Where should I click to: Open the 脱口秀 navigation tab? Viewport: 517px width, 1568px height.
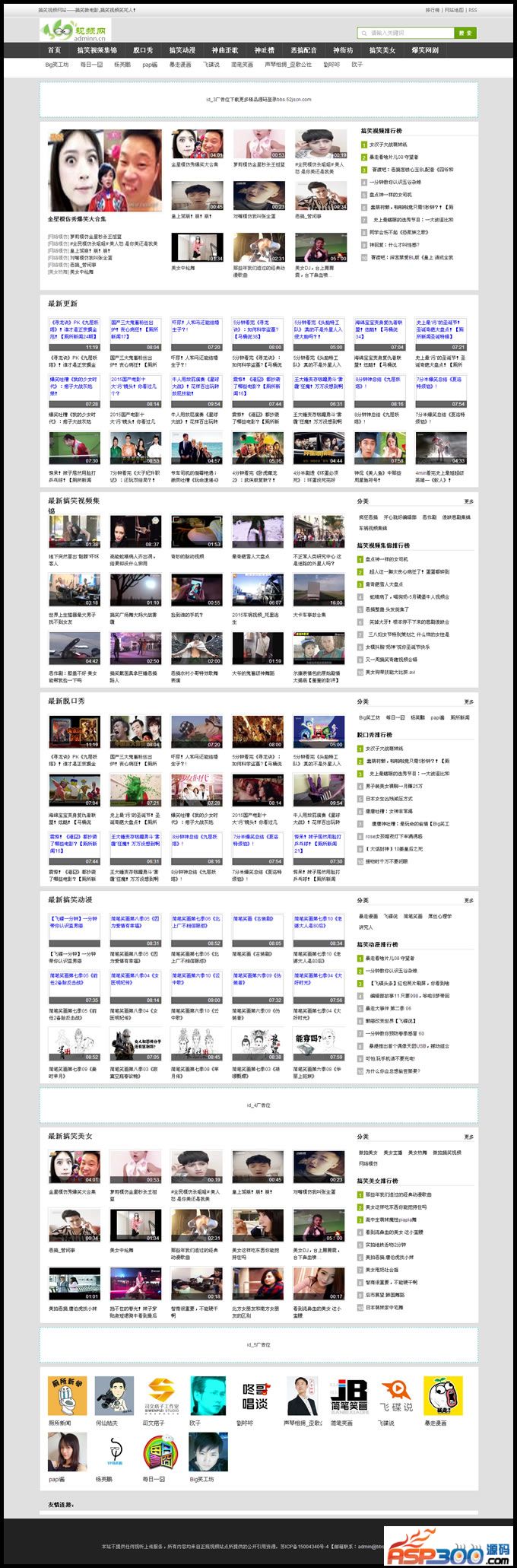143,50
